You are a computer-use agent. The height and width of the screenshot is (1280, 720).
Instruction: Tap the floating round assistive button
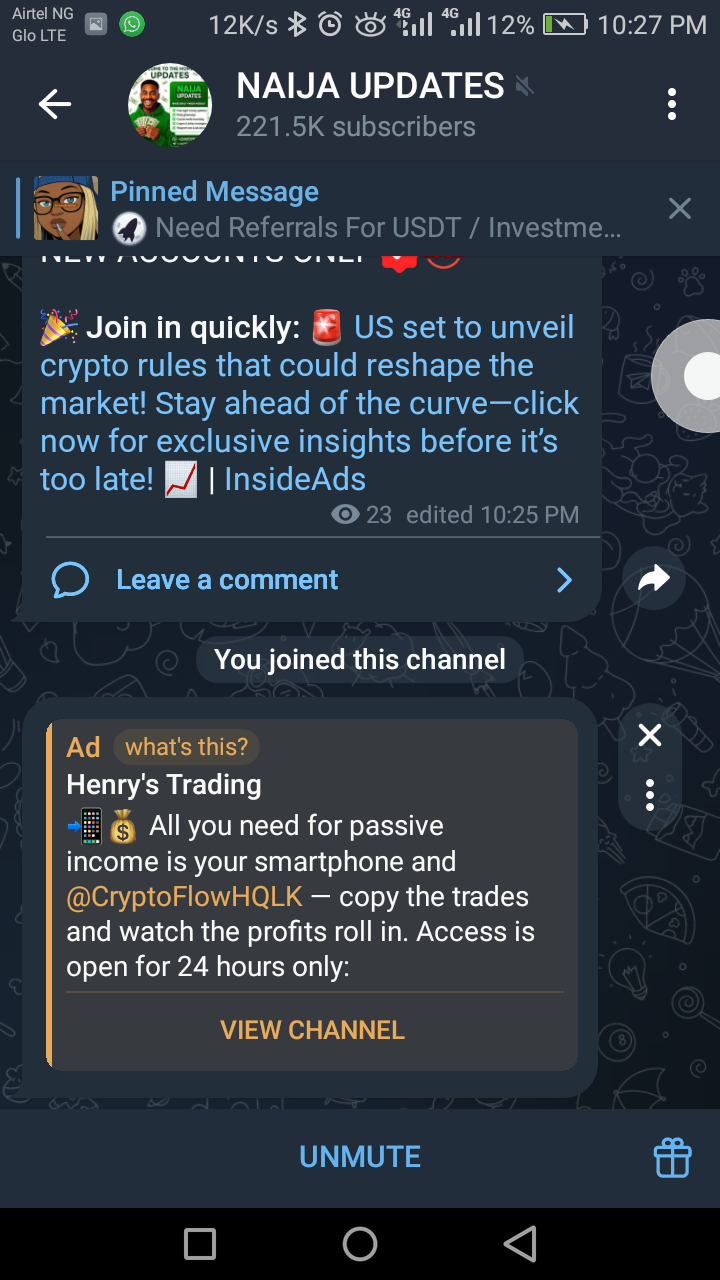point(698,377)
